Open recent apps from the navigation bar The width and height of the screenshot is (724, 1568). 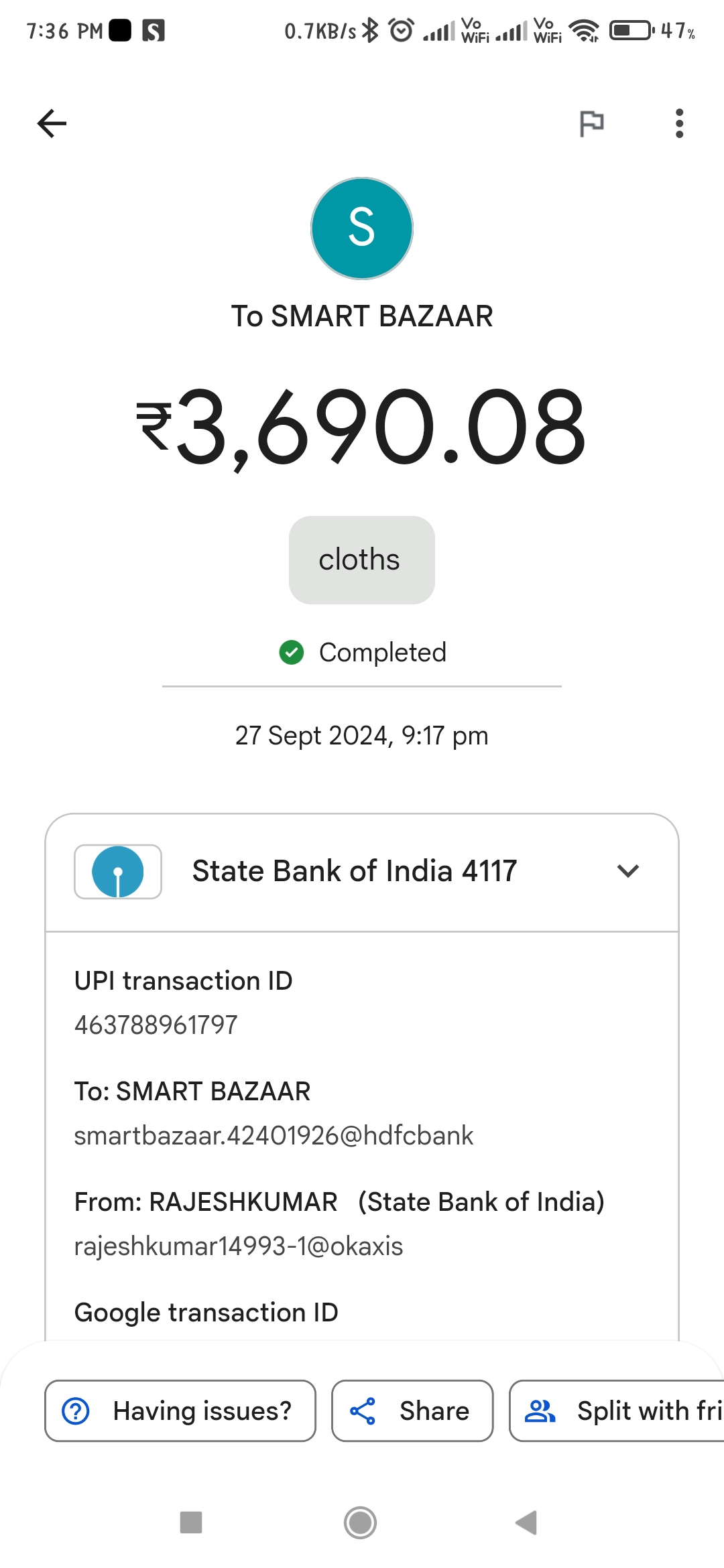pos(191,1522)
